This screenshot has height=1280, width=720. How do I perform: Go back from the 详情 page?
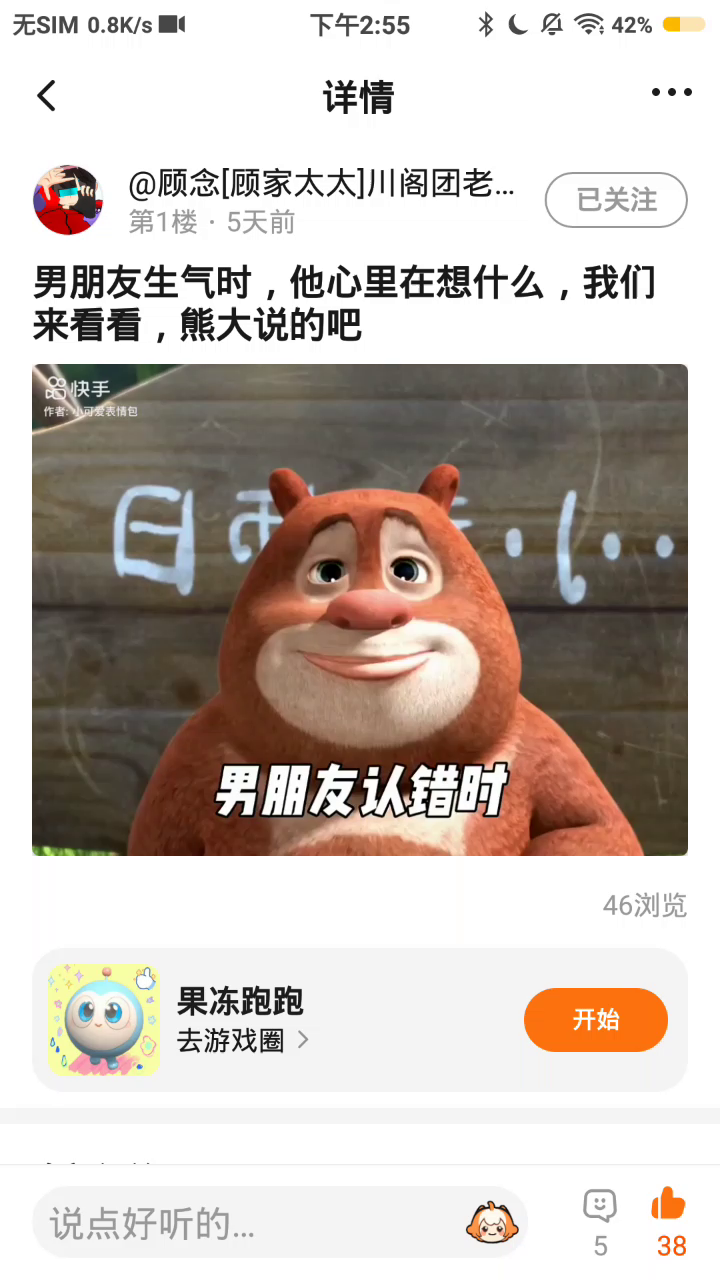46,96
